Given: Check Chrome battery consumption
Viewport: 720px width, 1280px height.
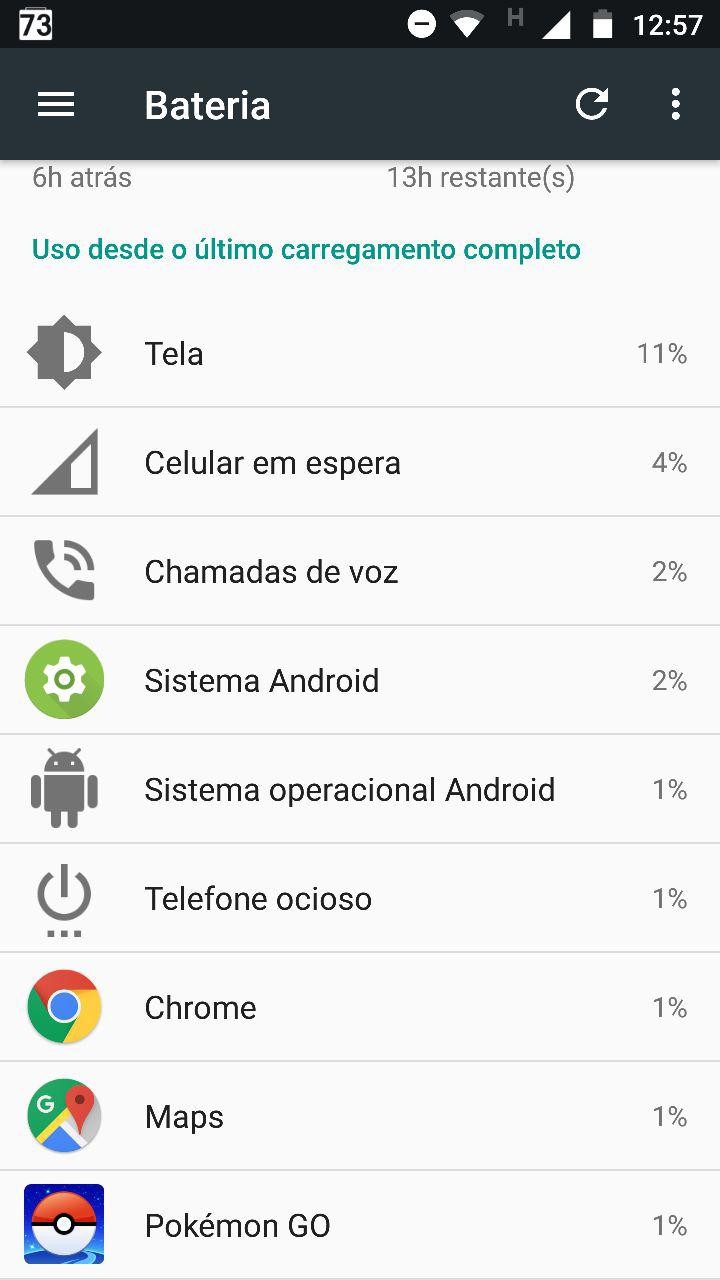Looking at the screenshot, I should tap(360, 1008).
